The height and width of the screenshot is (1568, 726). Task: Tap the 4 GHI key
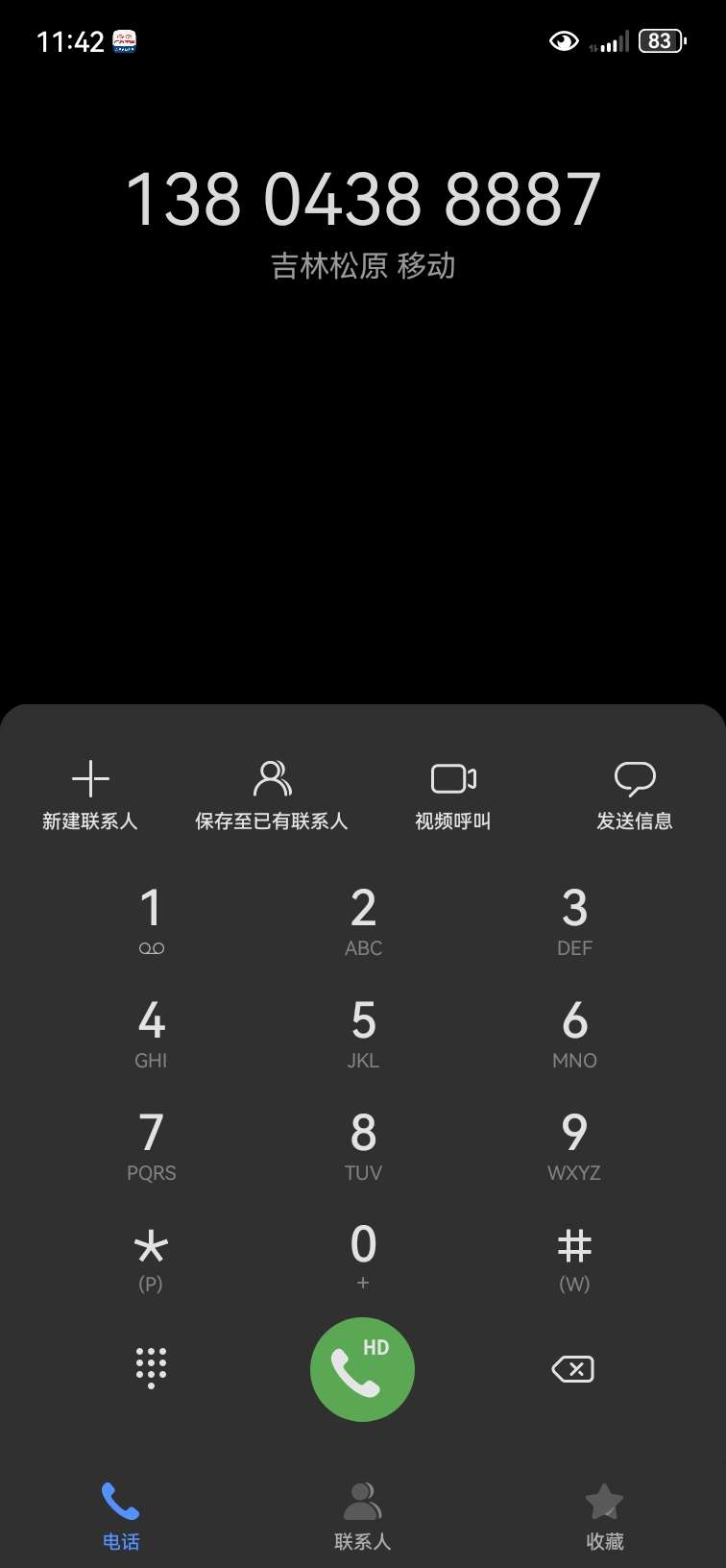(151, 1033)
